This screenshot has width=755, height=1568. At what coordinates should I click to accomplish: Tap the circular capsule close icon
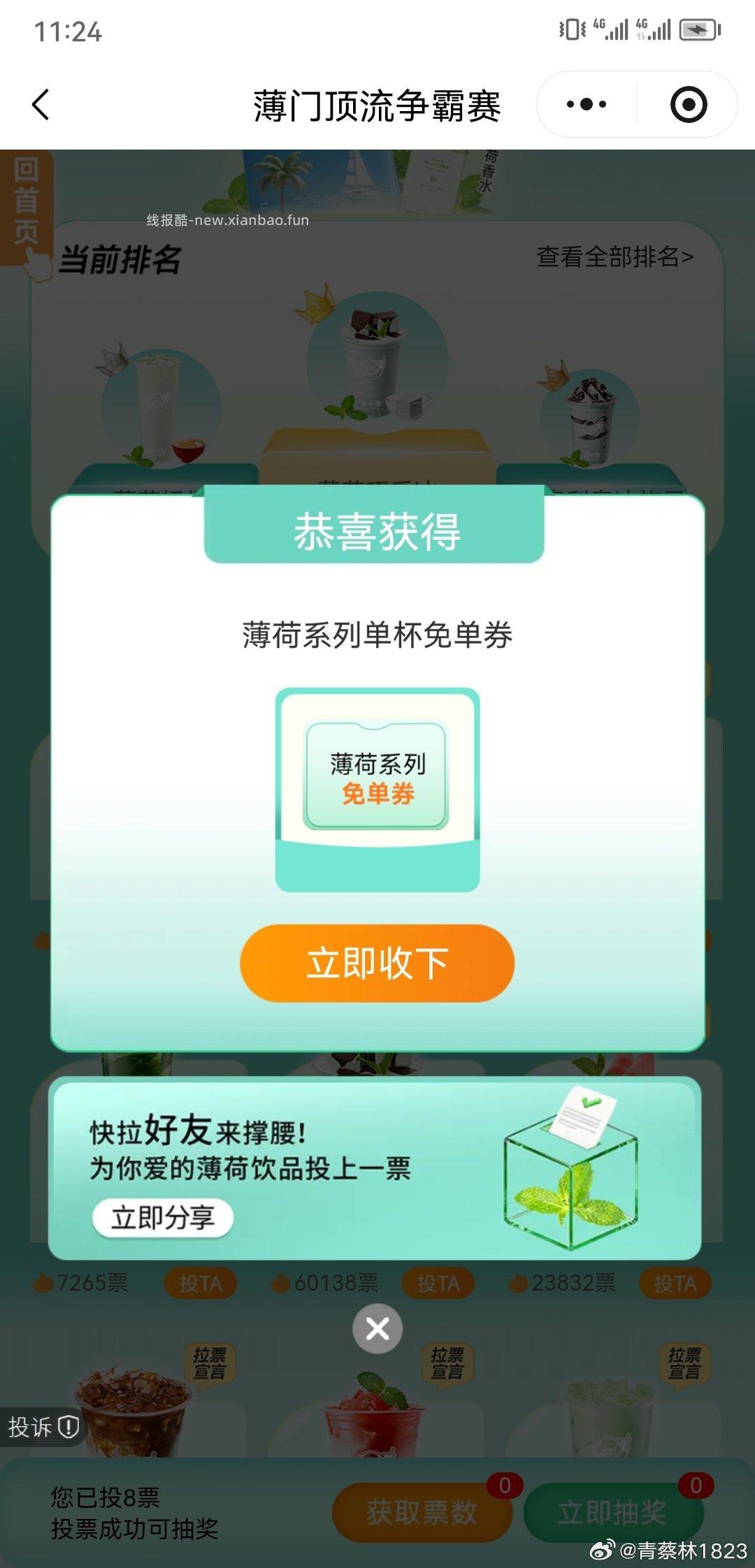689,103
